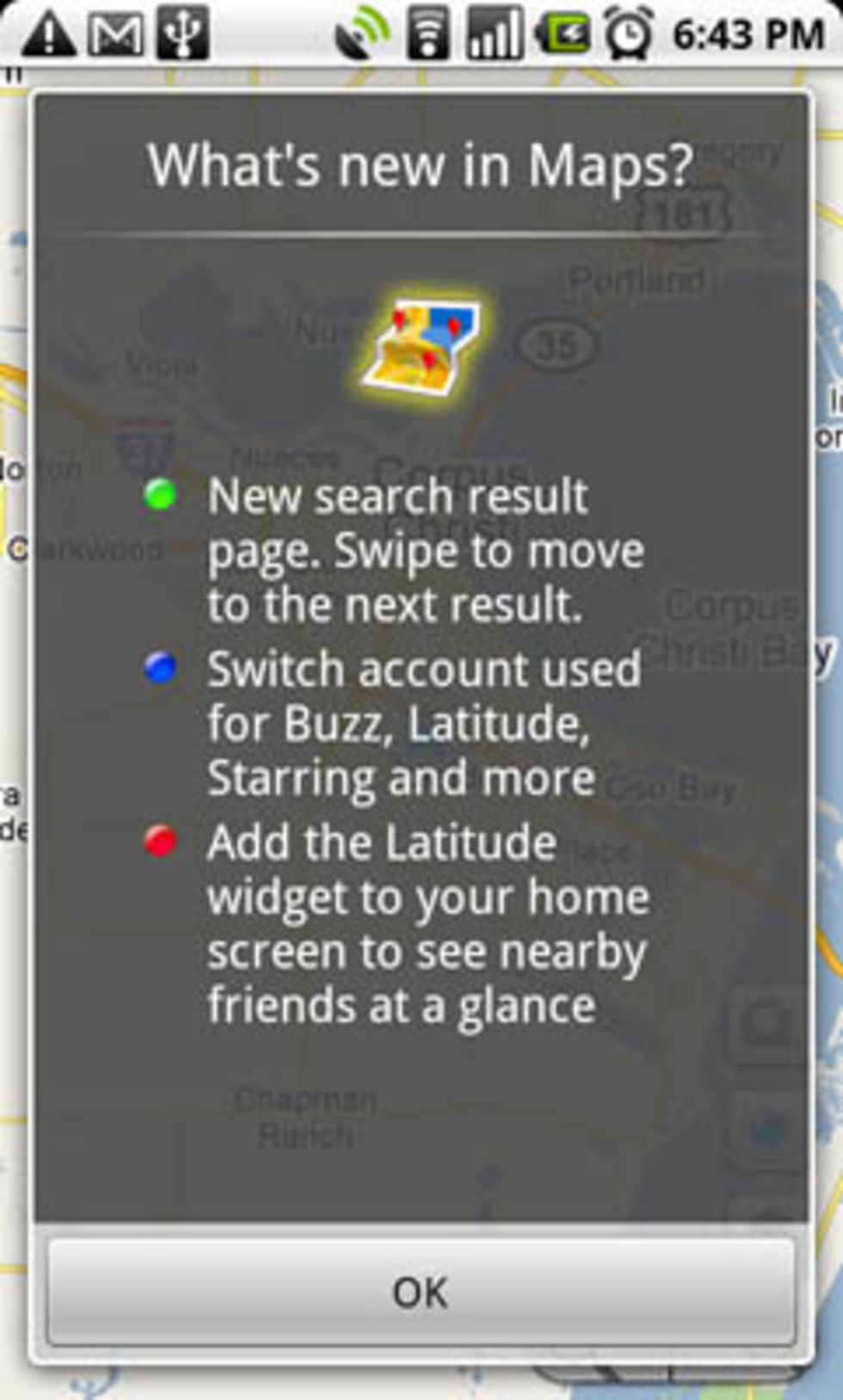Dismiss the dialog with OK
843x1400 pixels.
[x=421, y=1292]
